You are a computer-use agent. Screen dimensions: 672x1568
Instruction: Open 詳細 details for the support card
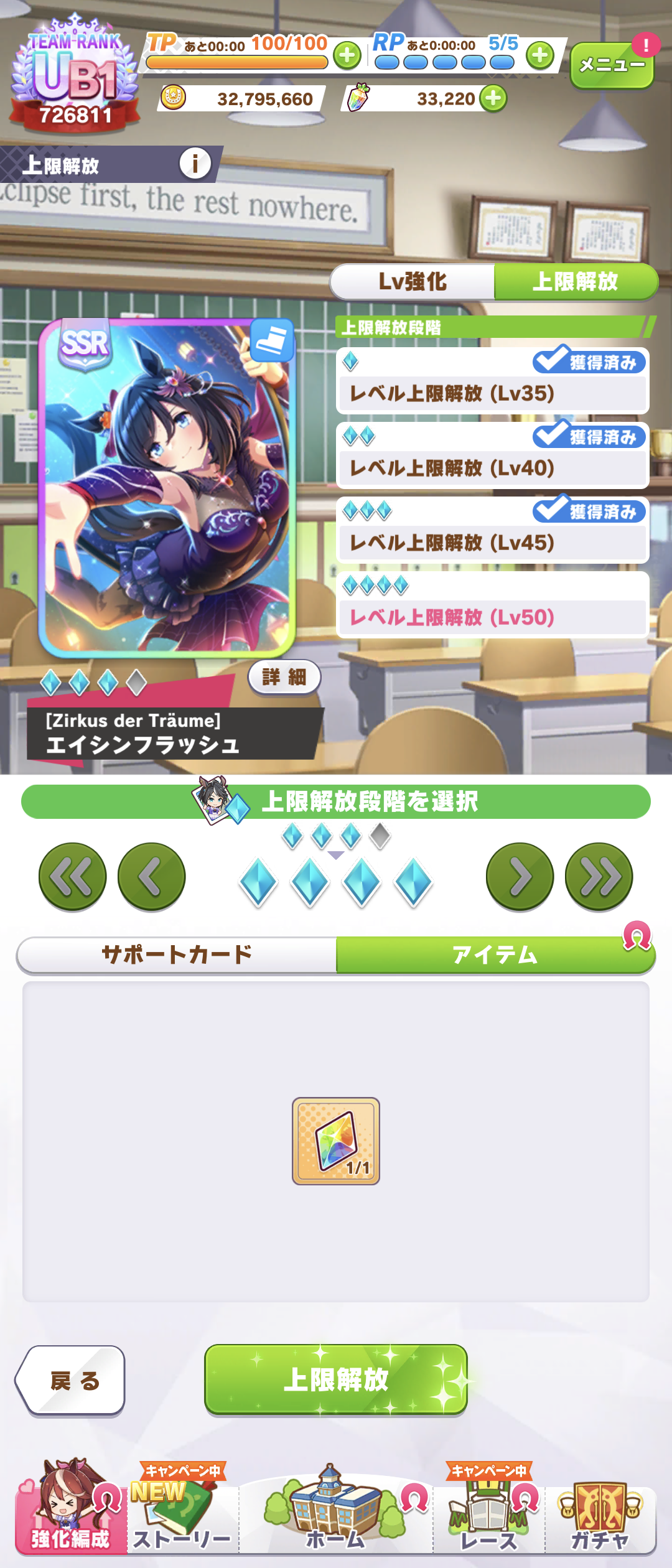[284, 676]
